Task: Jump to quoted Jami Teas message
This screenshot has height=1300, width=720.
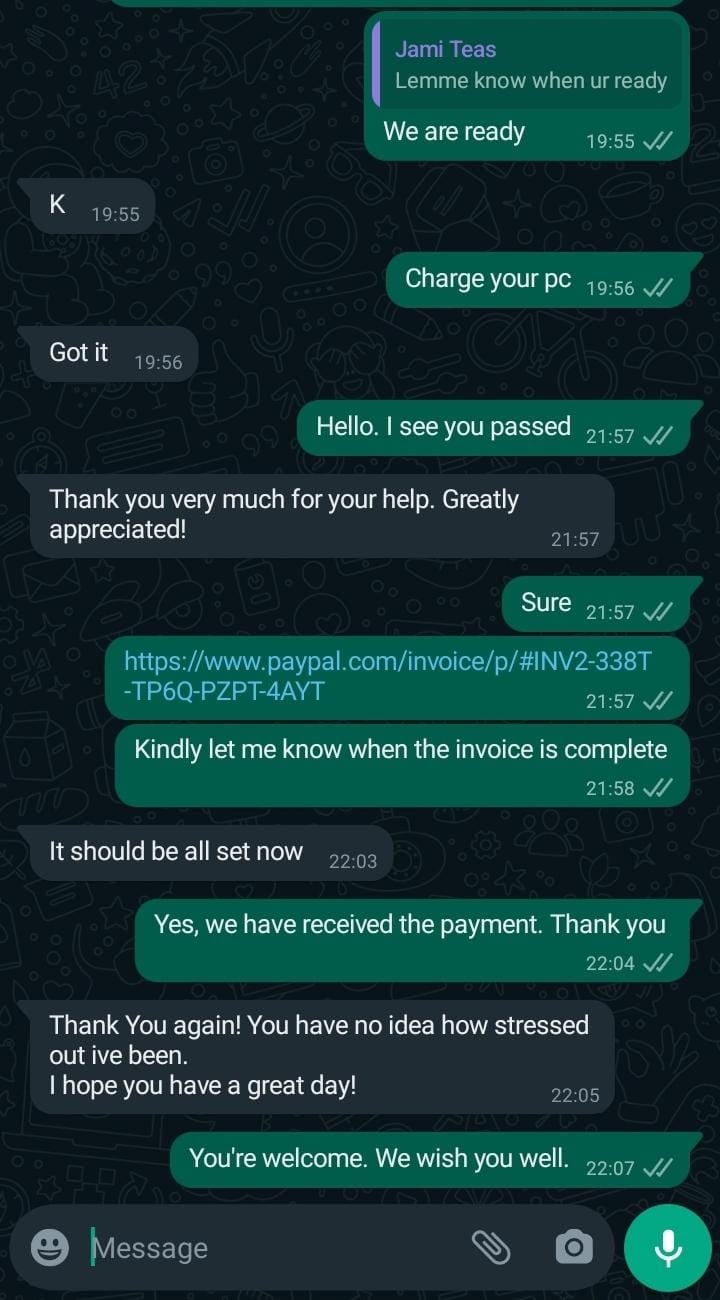Action: pos(527,65)
